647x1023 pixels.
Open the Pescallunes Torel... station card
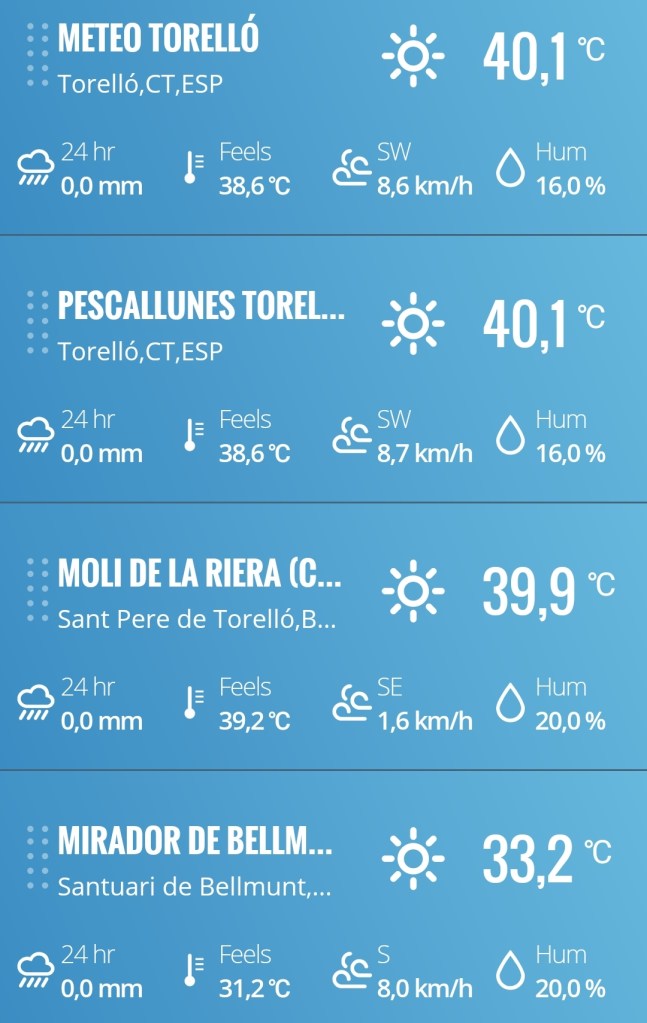coord(200,307)
